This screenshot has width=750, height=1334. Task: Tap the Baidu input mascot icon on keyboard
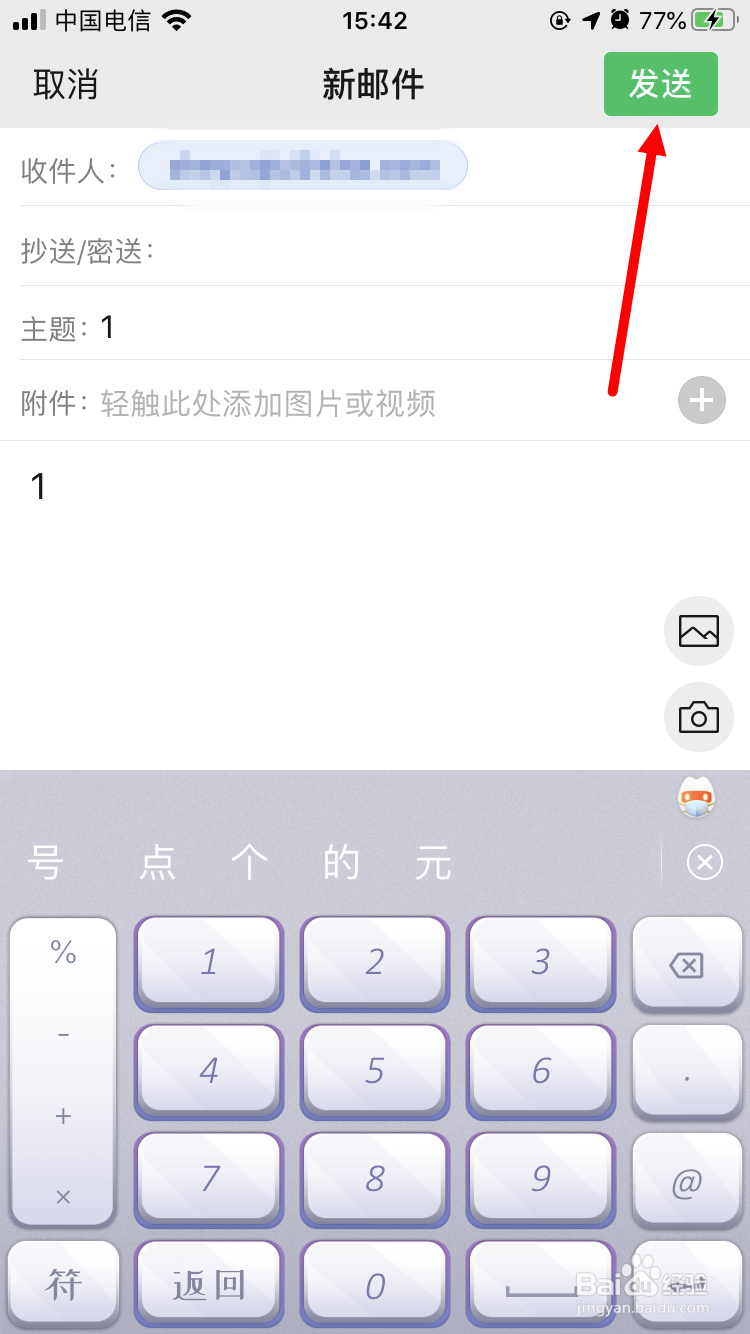pos(695,796)
